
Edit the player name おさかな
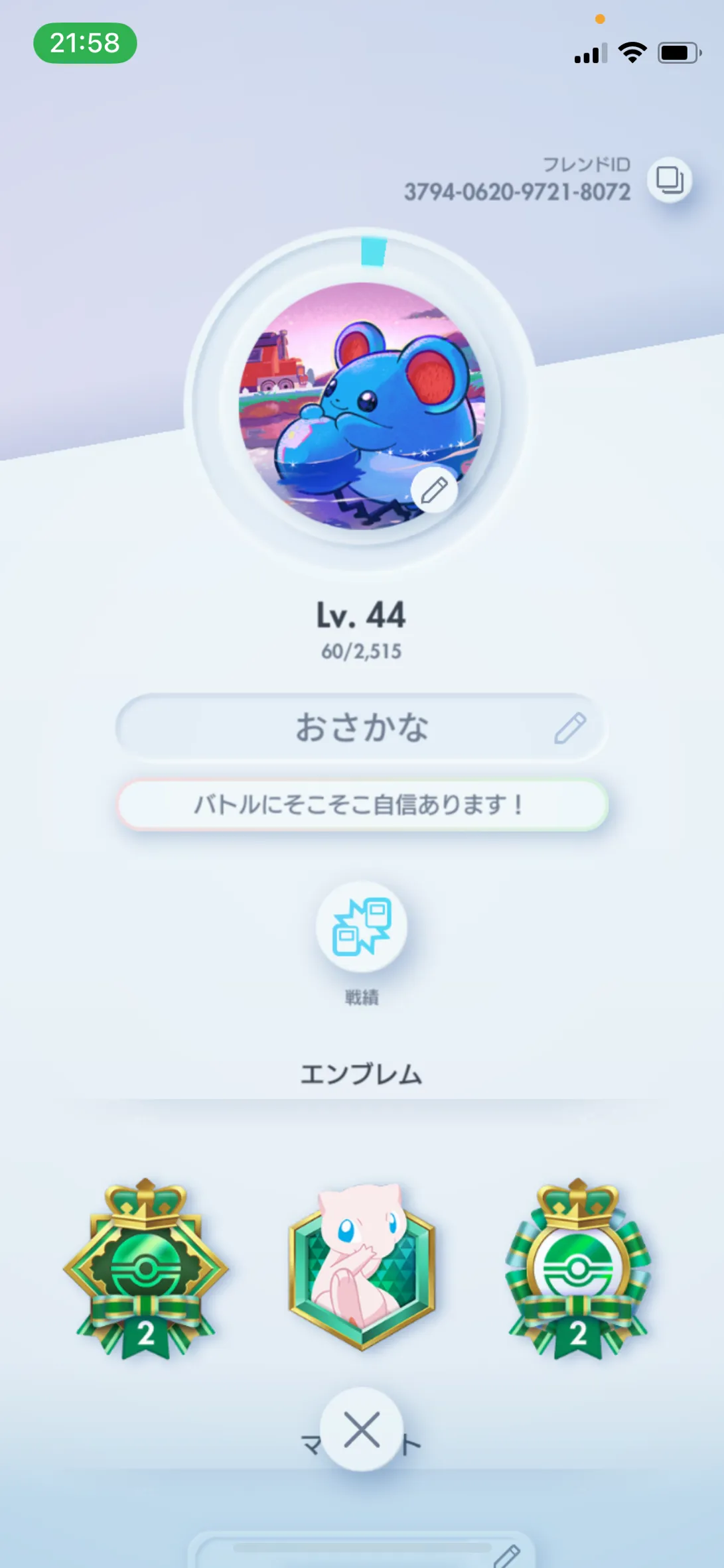click(569, 728)
